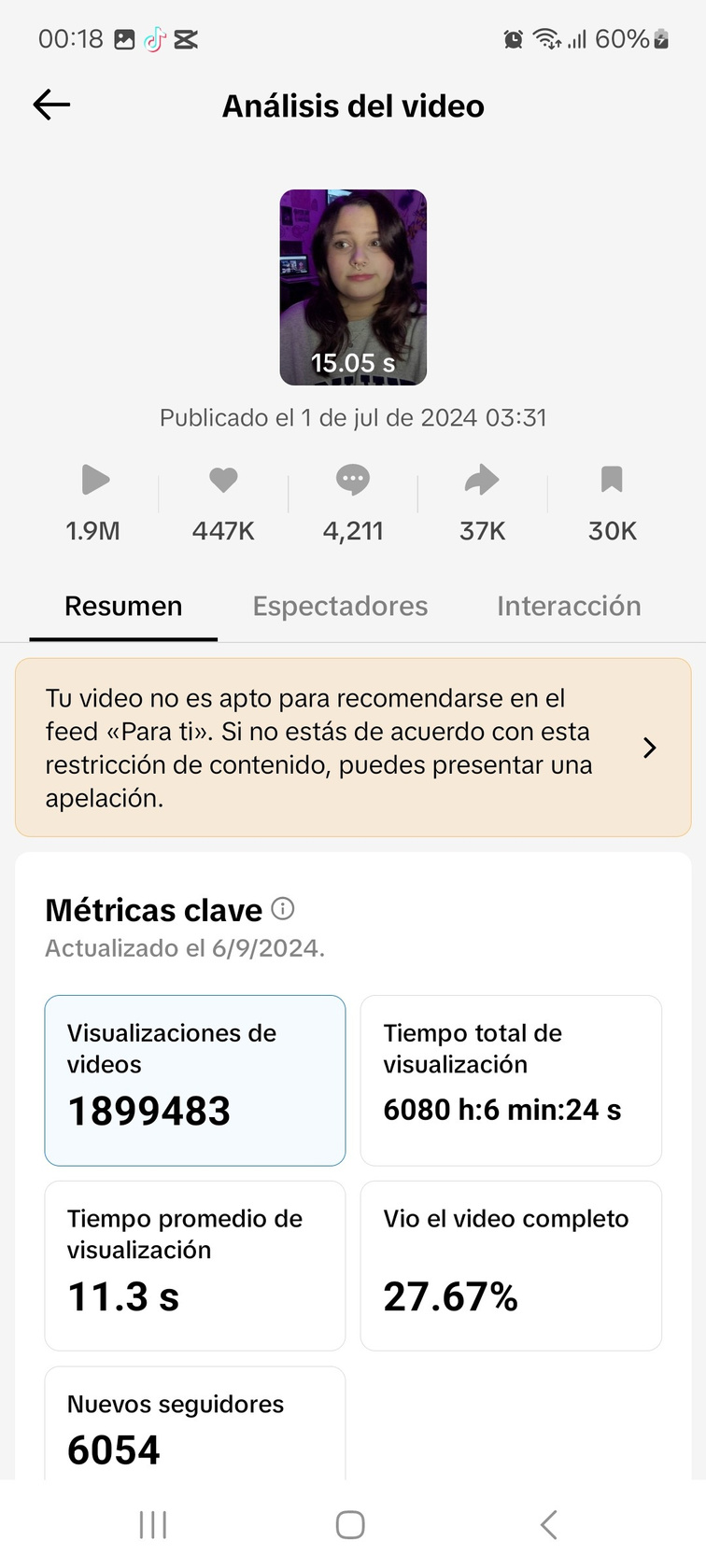This screenshot has width=706, height=1568.
Task: Show info about Métricas clave
Action: pyautogui.click(x=283, y=908)
